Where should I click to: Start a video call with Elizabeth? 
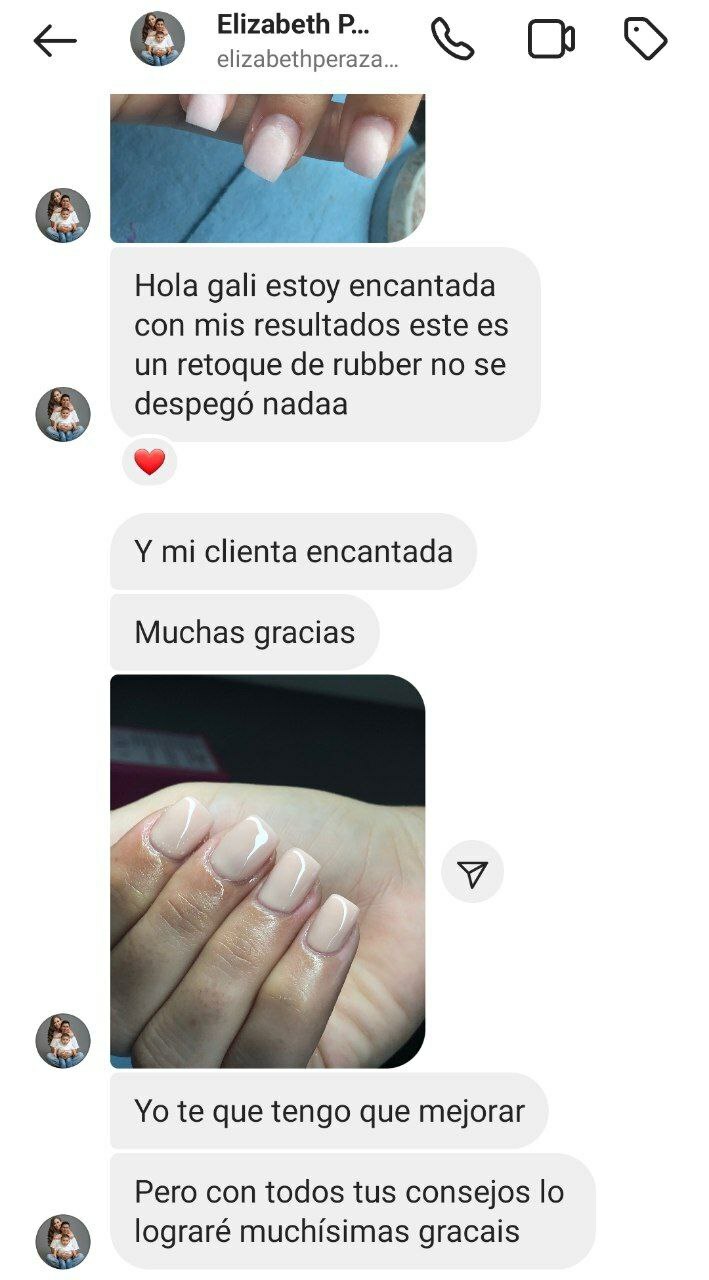pos(550,39)
